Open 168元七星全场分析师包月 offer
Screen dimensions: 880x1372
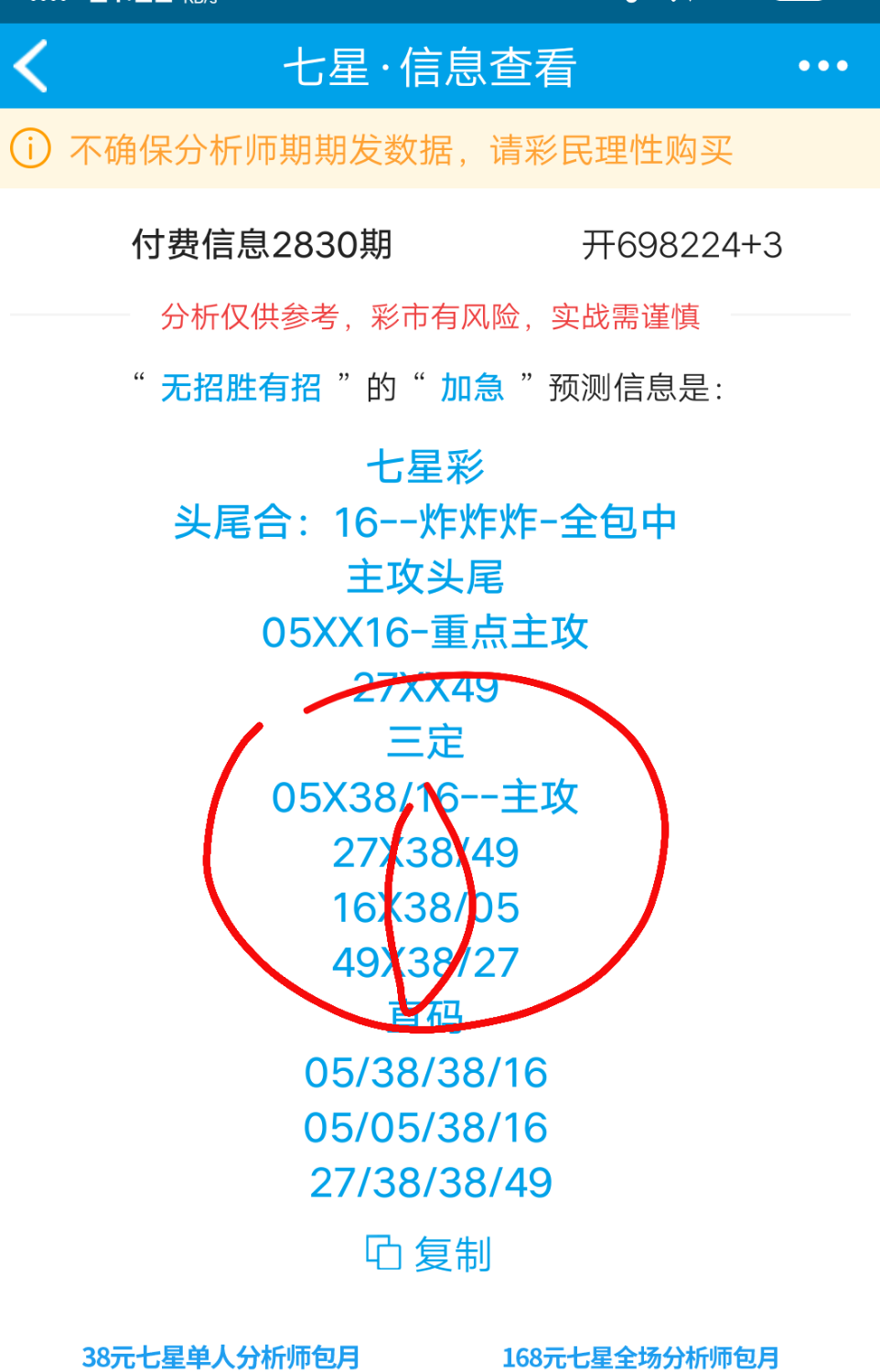640,1356
